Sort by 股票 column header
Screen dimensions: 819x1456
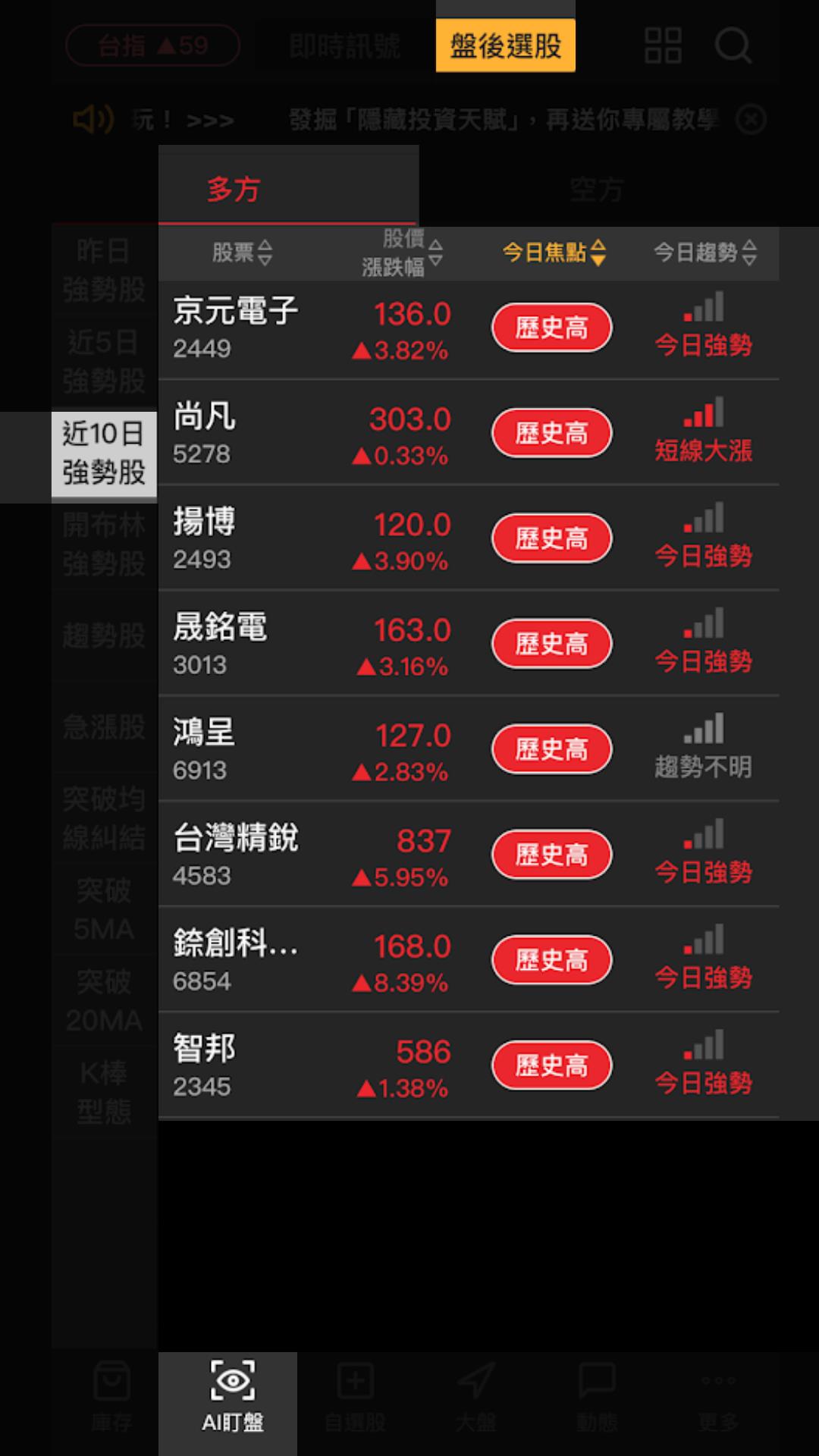pos(242,253)
